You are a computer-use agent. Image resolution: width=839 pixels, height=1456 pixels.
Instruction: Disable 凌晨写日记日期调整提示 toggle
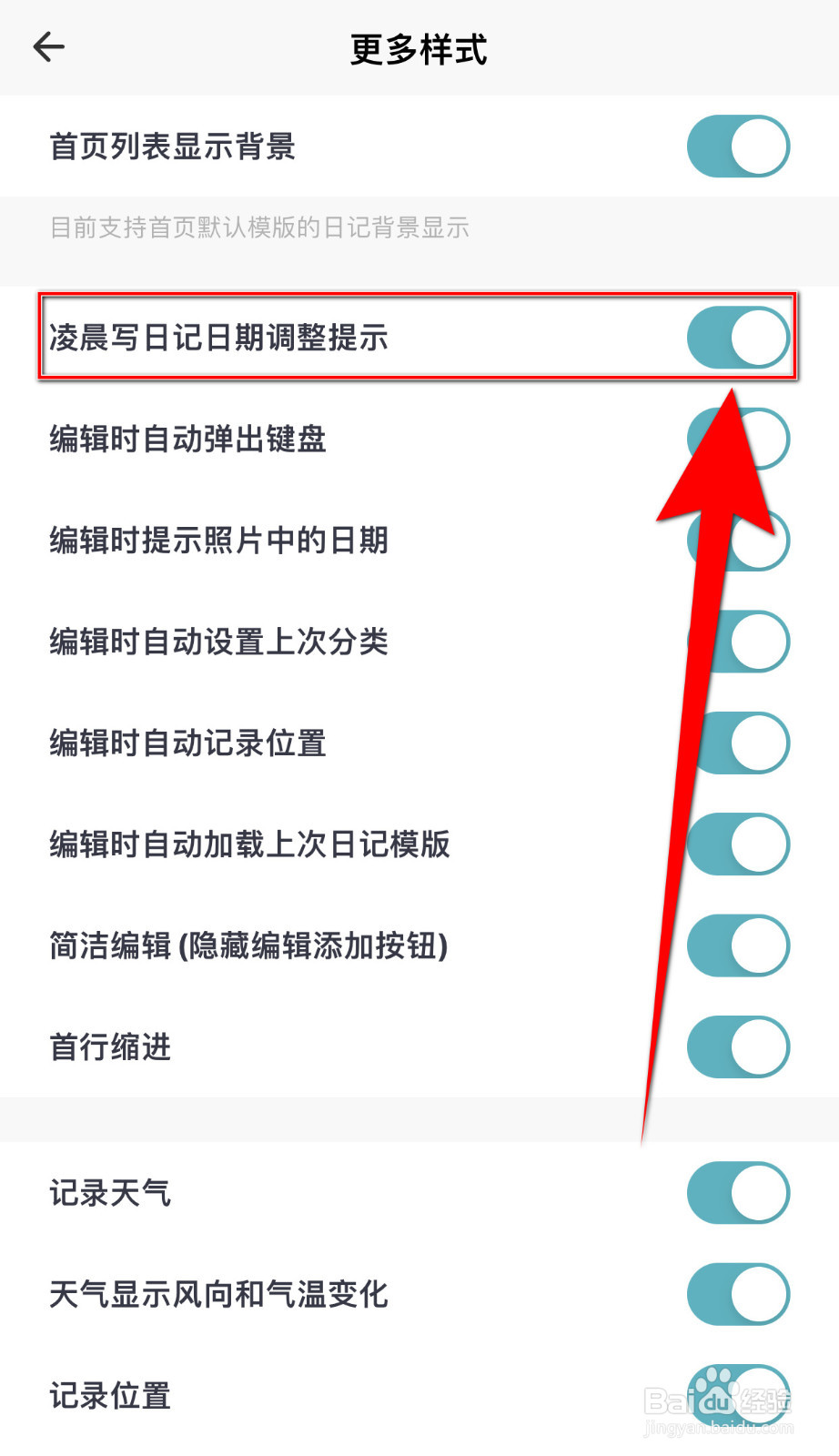[x=737, y=338]
